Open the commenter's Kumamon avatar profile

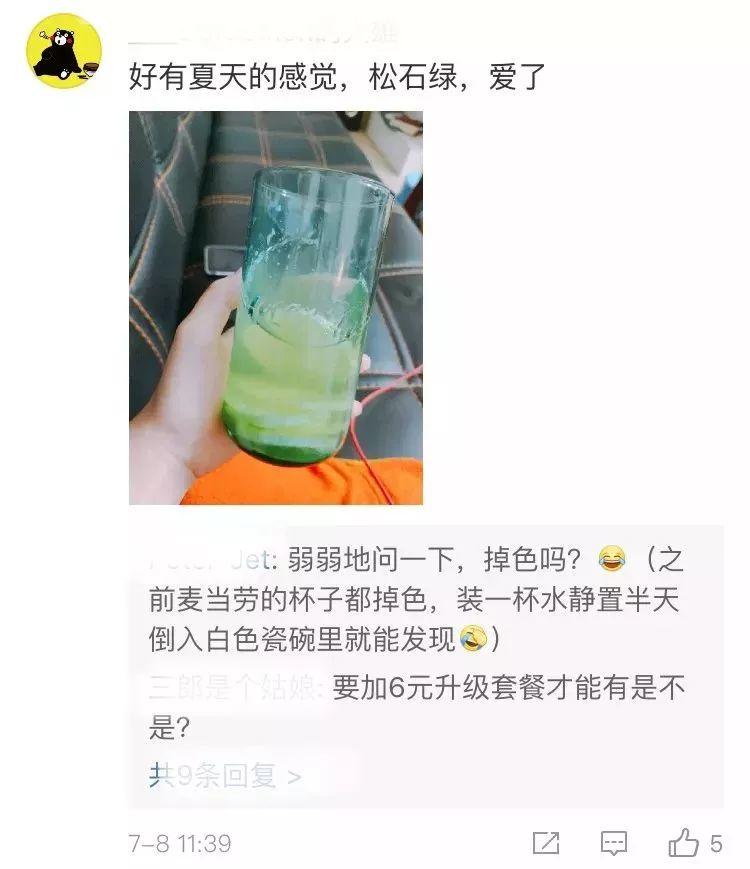64,51
